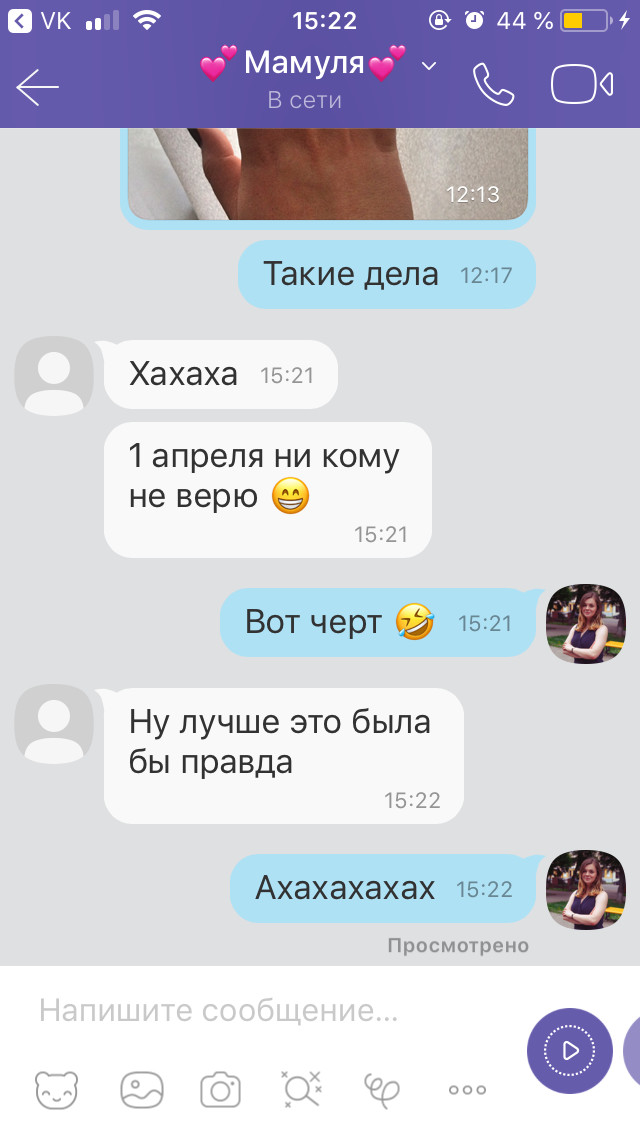Open GIF and content search icon
Image resolution: width=640 pixels, height=1136 pixels.
click(301, 1088)
